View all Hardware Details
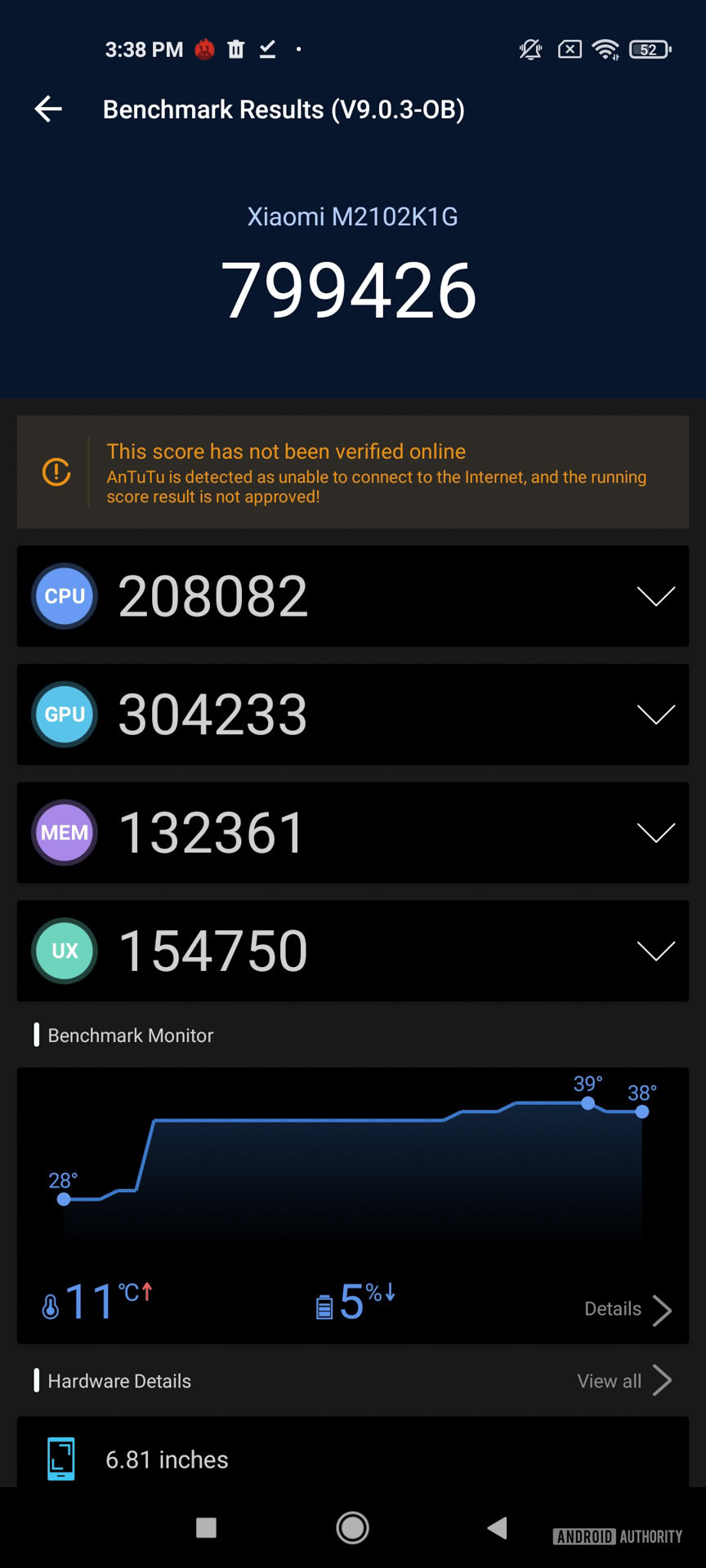Image resolution: width=706 pixels, height=1568 pixels. (x=624, y=1381)
